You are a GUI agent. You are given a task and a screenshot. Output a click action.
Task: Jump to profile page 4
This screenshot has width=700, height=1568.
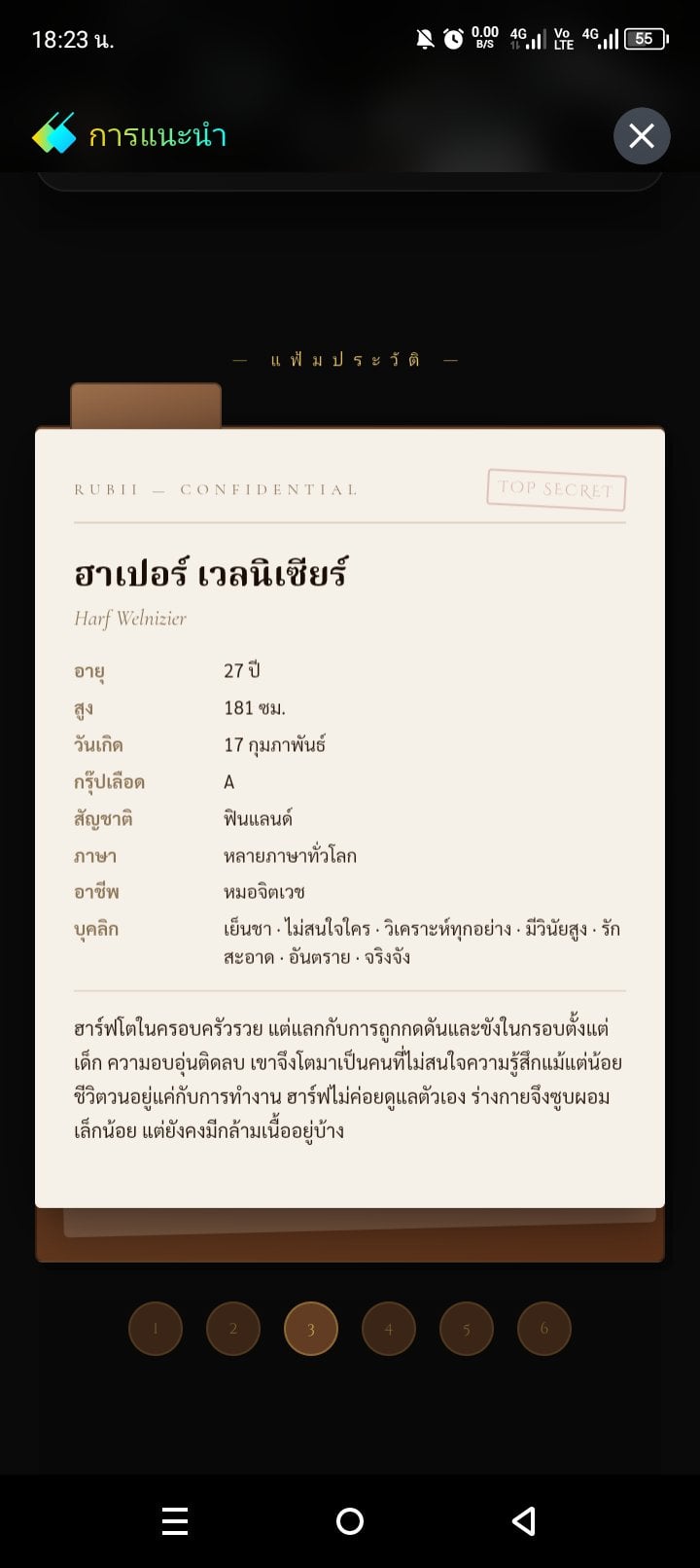[389, 1329]
